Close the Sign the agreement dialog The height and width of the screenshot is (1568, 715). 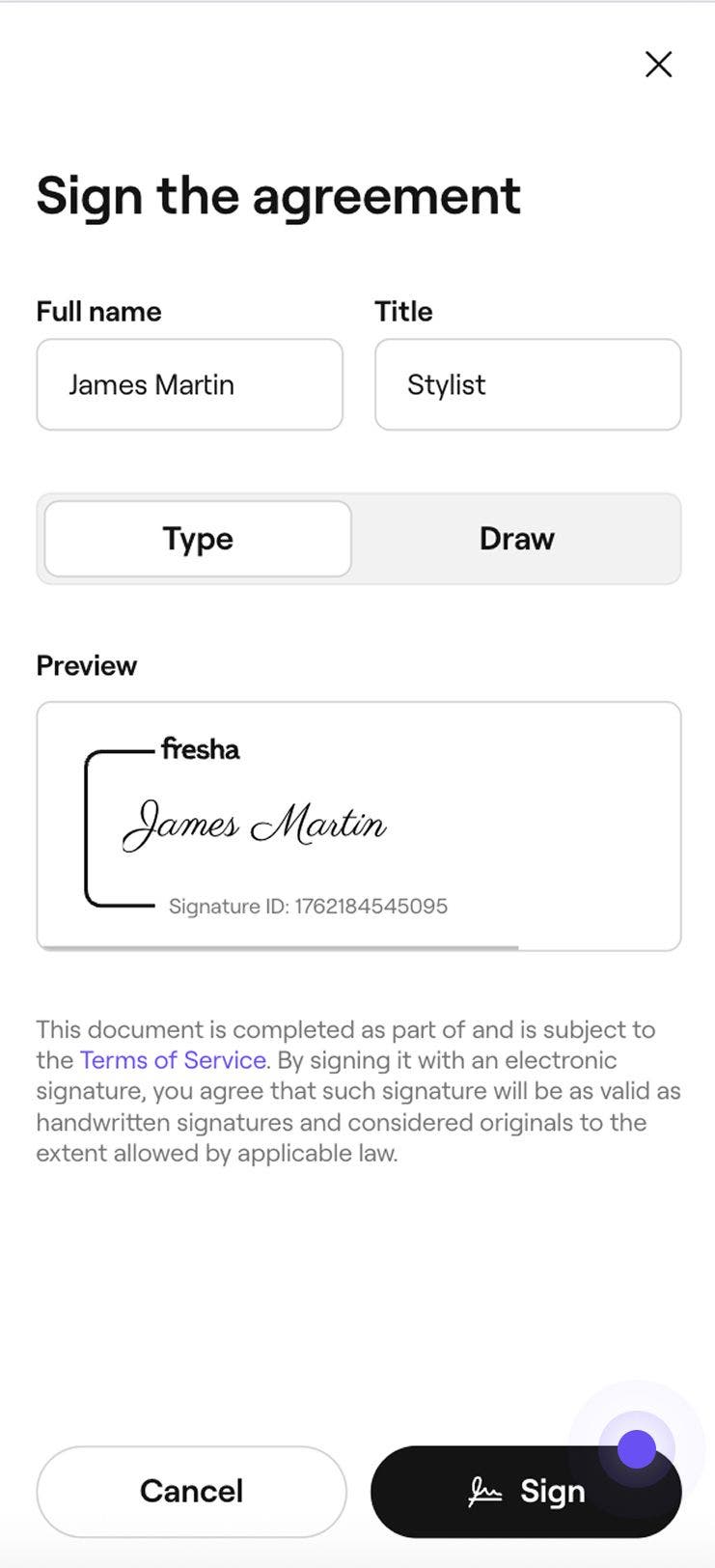658,65
